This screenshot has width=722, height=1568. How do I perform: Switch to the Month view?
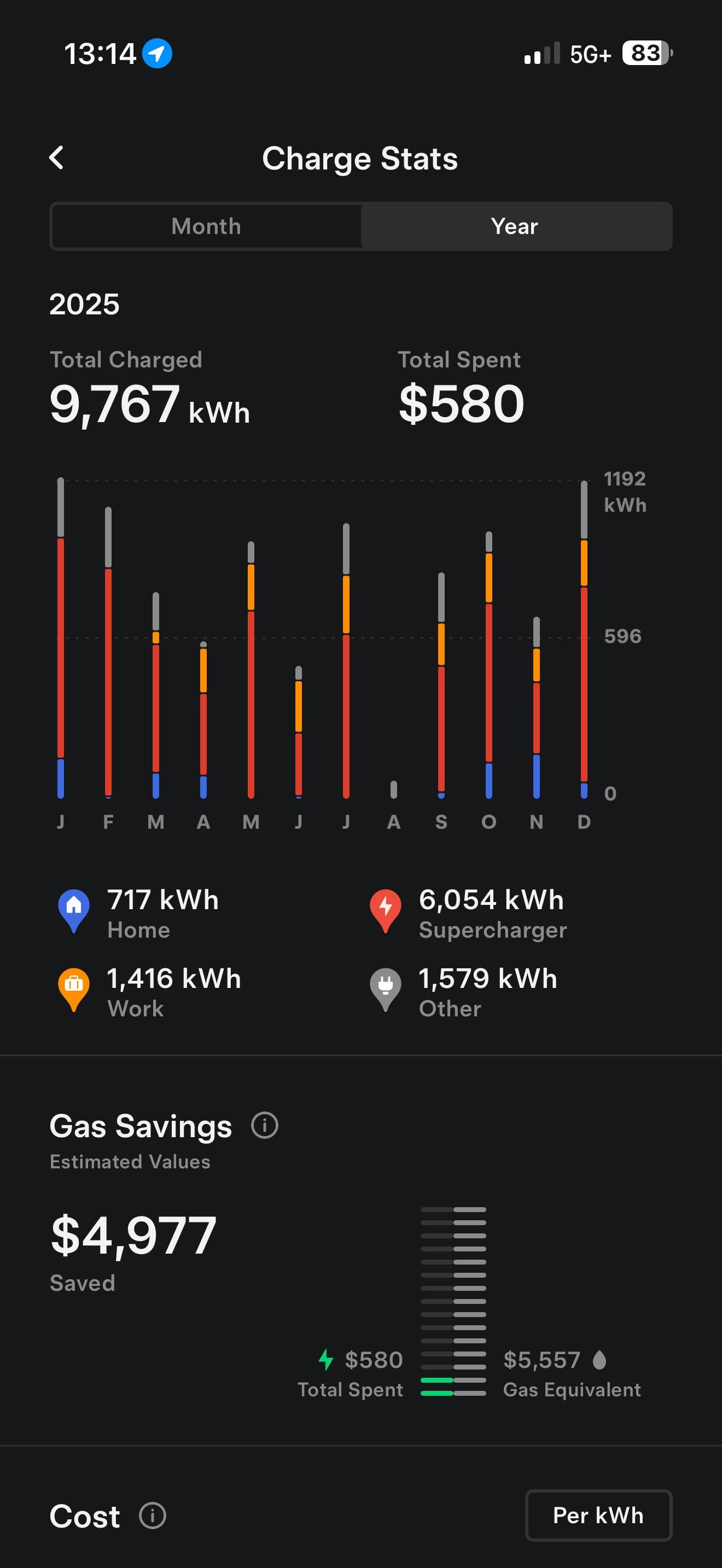206,226
